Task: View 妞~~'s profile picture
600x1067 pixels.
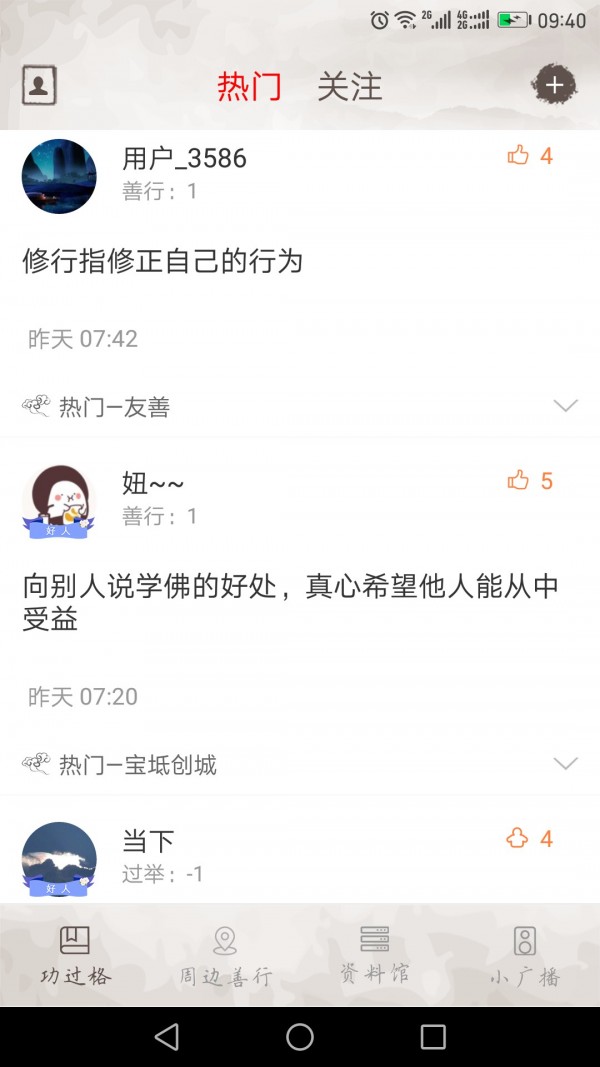Action: point(59,501)
